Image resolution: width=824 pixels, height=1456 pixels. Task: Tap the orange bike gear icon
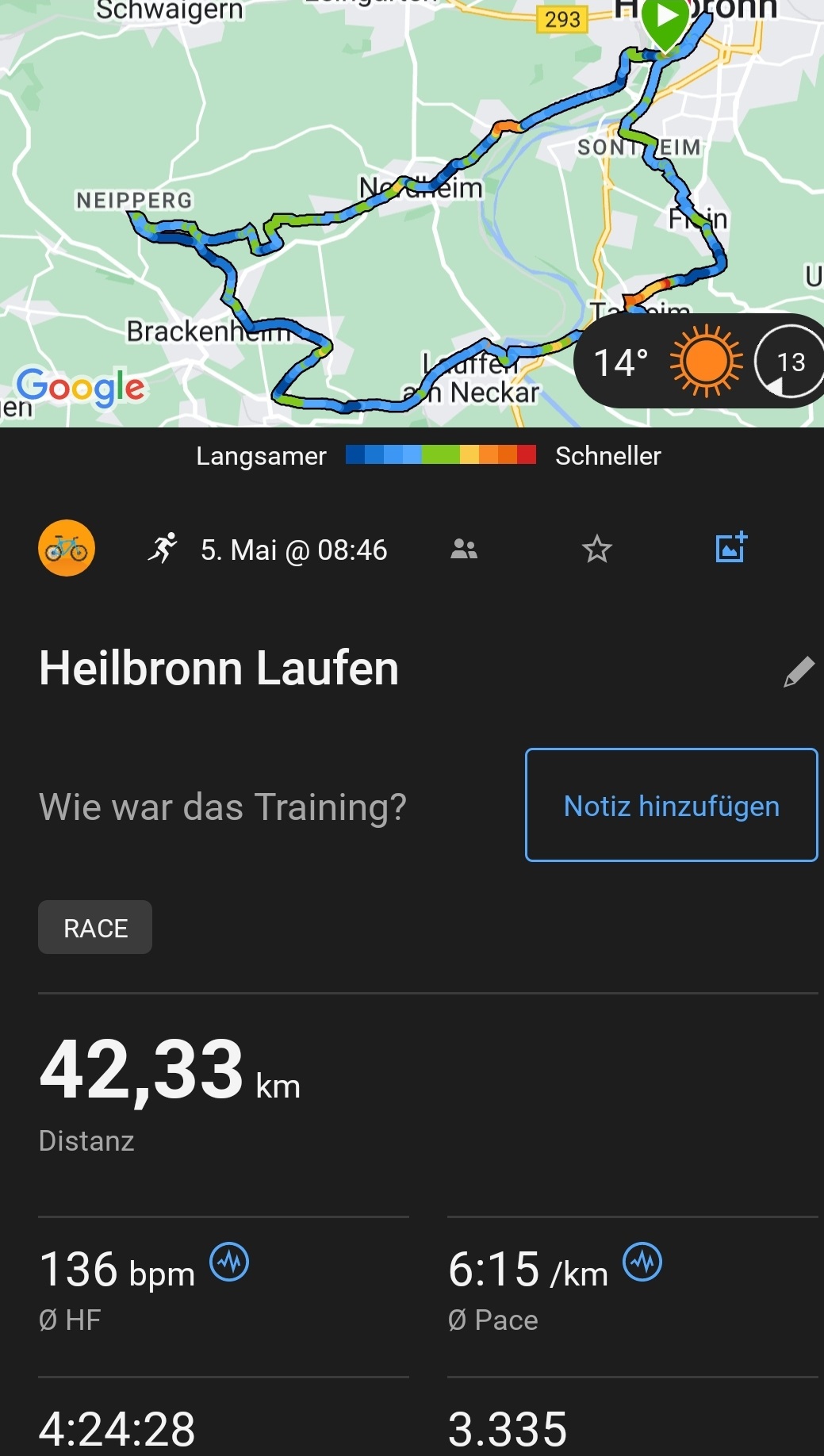point(67,548)
